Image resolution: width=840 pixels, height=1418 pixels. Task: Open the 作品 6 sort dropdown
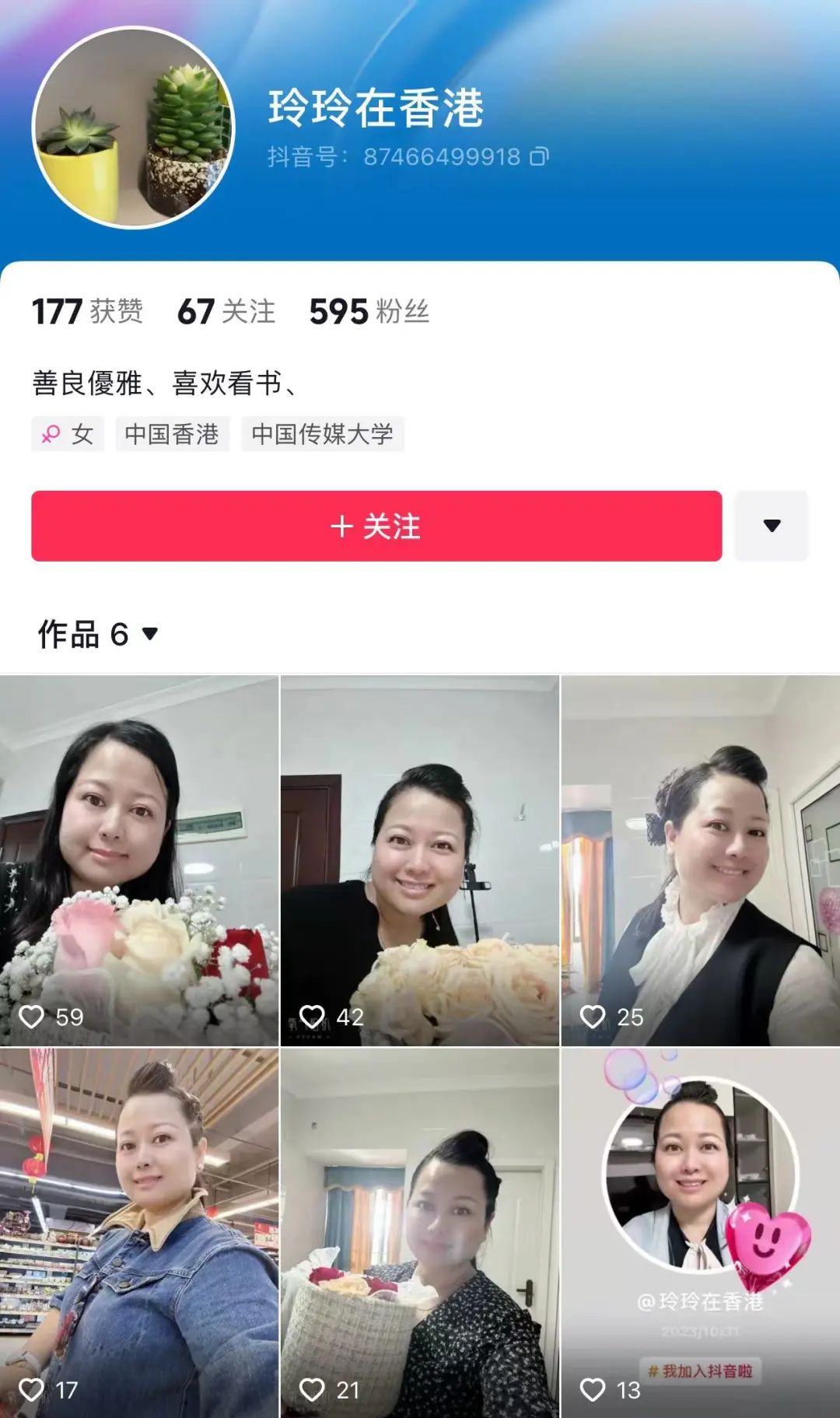[99, 634]
